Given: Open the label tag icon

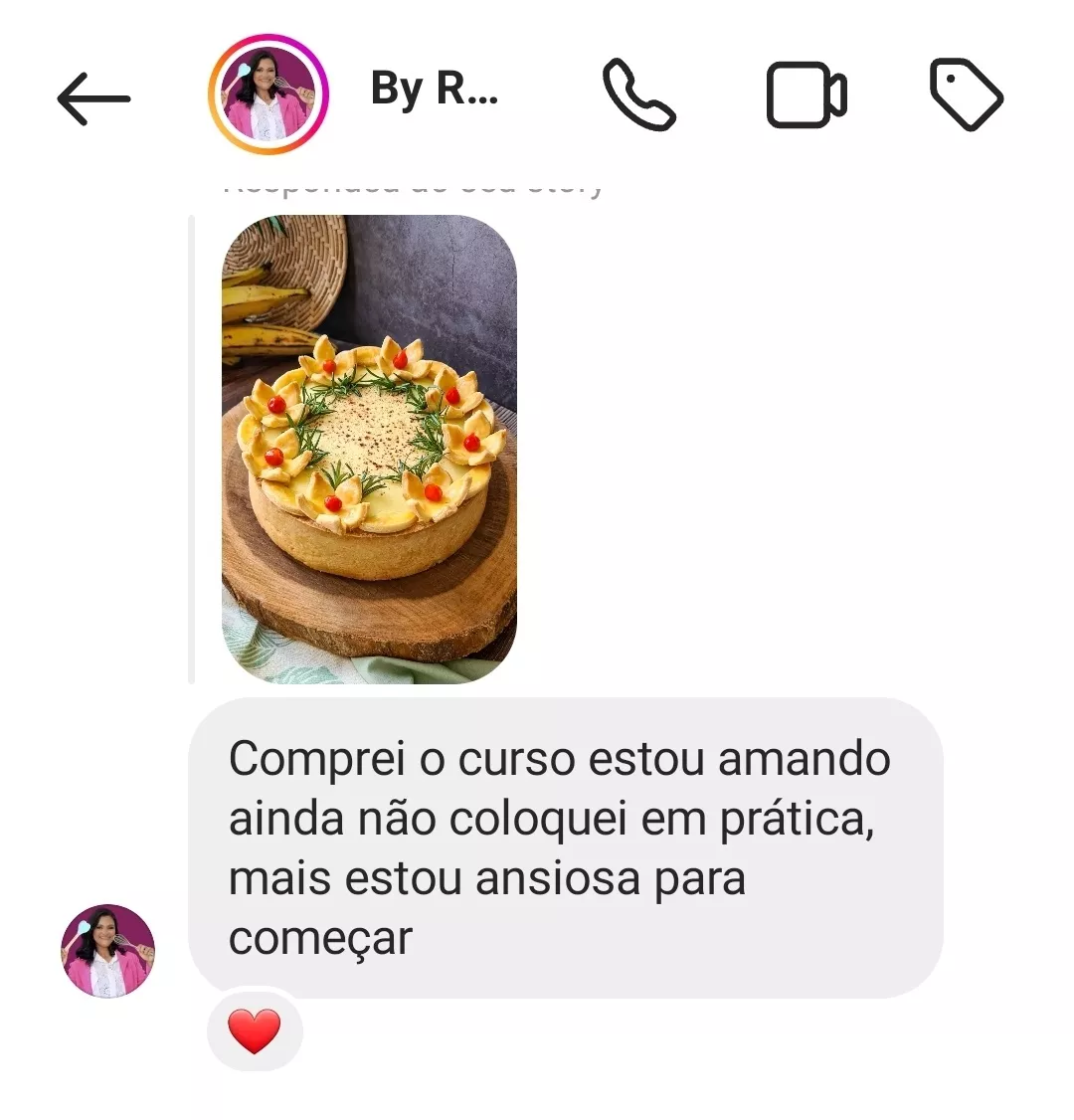Looking at the screenshot, I should (x=966, y=95).
